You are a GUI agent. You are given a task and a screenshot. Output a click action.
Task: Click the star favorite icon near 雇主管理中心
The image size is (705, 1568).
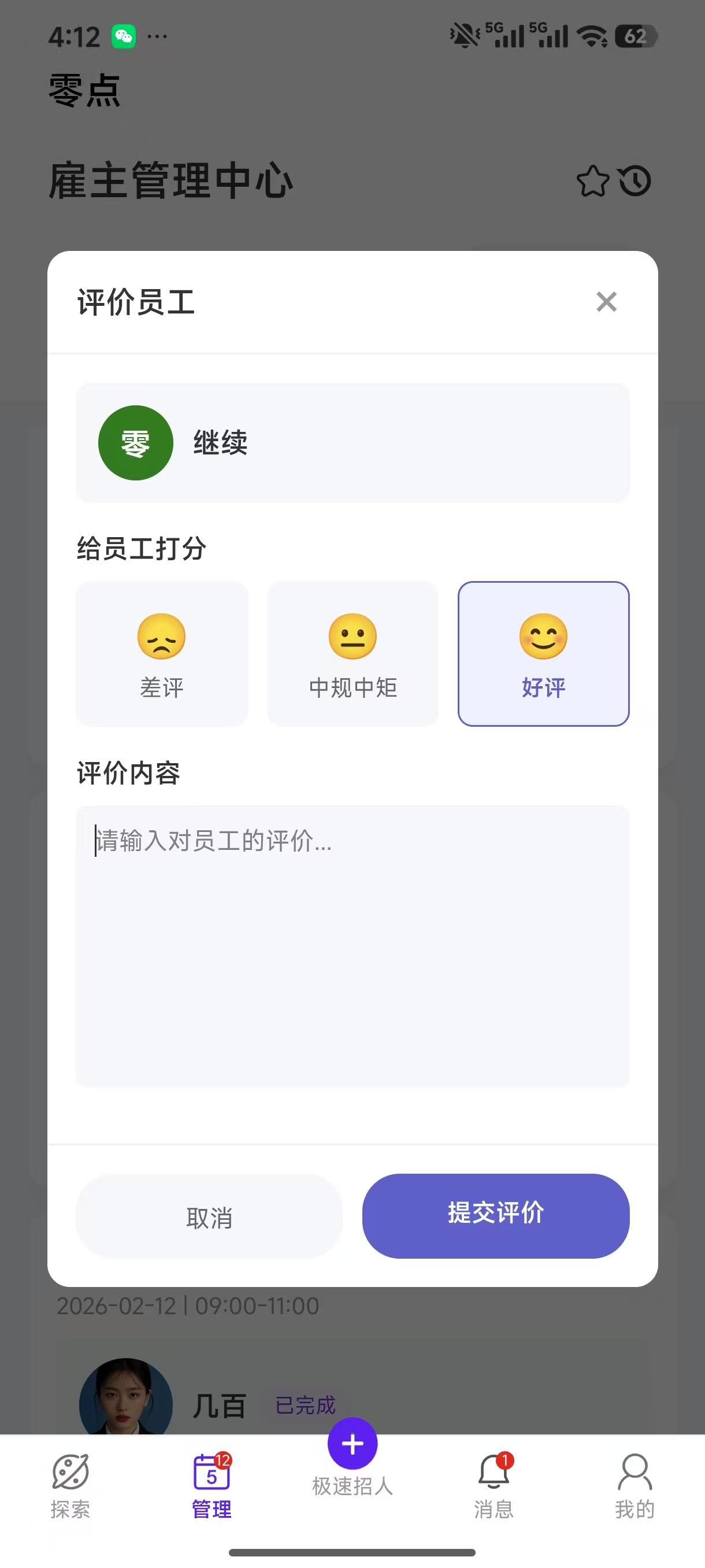point(594,181)
